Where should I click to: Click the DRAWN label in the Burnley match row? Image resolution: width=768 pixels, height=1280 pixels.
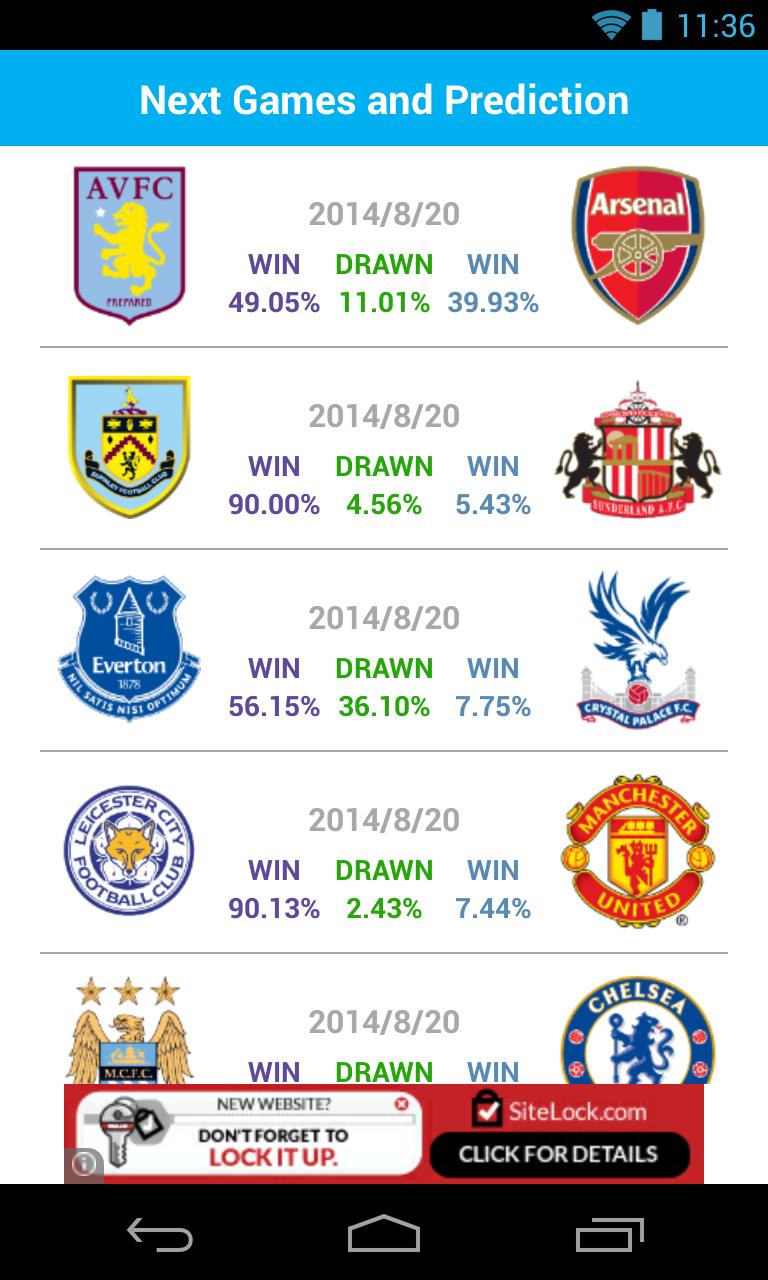click(x=383, y=466)
